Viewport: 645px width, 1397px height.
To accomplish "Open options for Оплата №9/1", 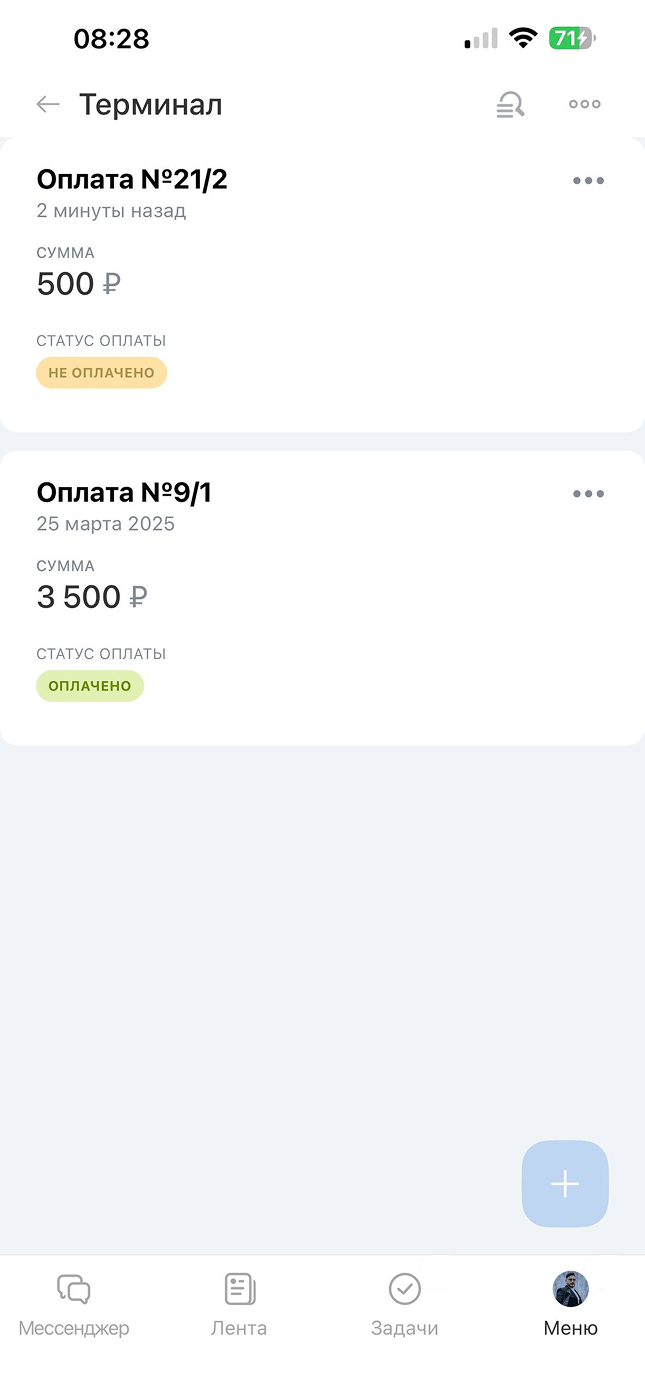I will tap(588, 494).
